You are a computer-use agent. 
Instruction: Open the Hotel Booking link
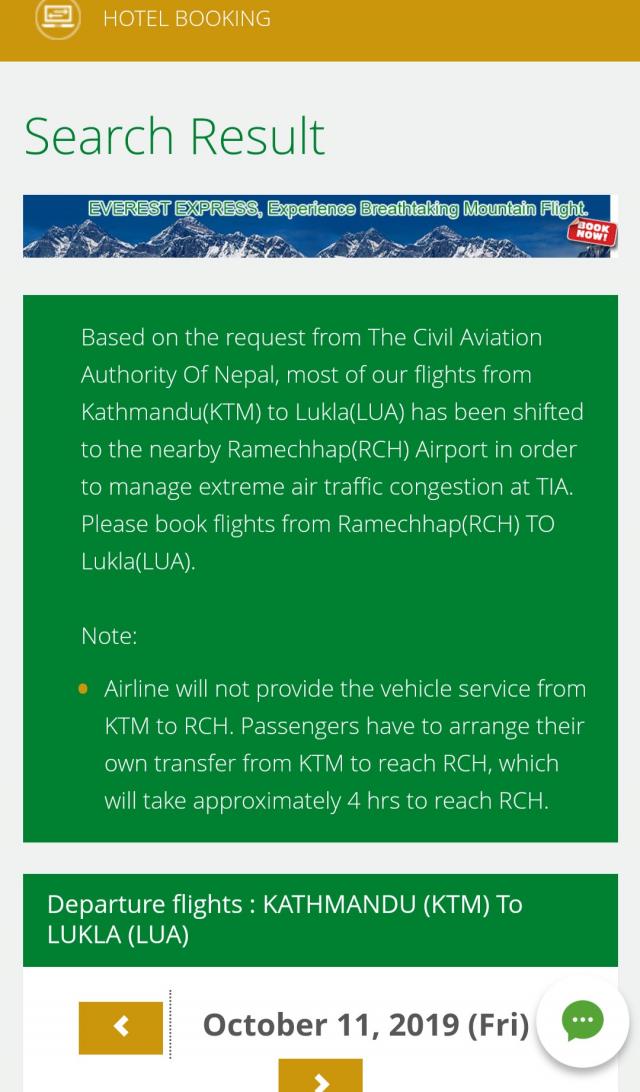click(x=186, y=19)
